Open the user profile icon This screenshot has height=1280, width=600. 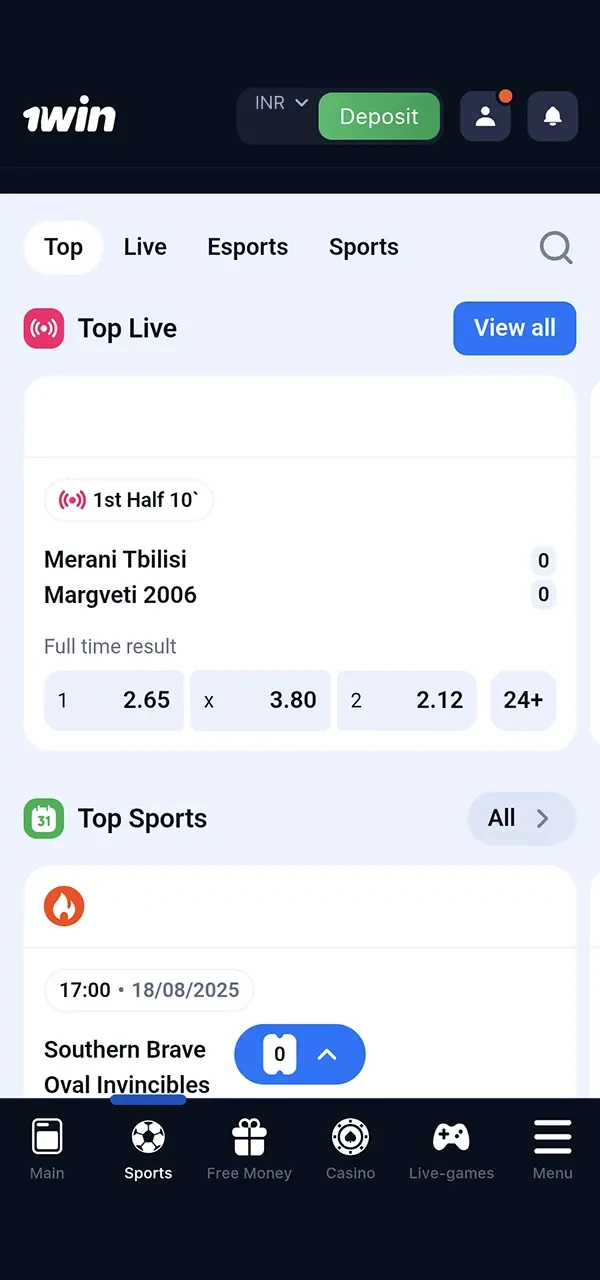(x=485, y=117)
